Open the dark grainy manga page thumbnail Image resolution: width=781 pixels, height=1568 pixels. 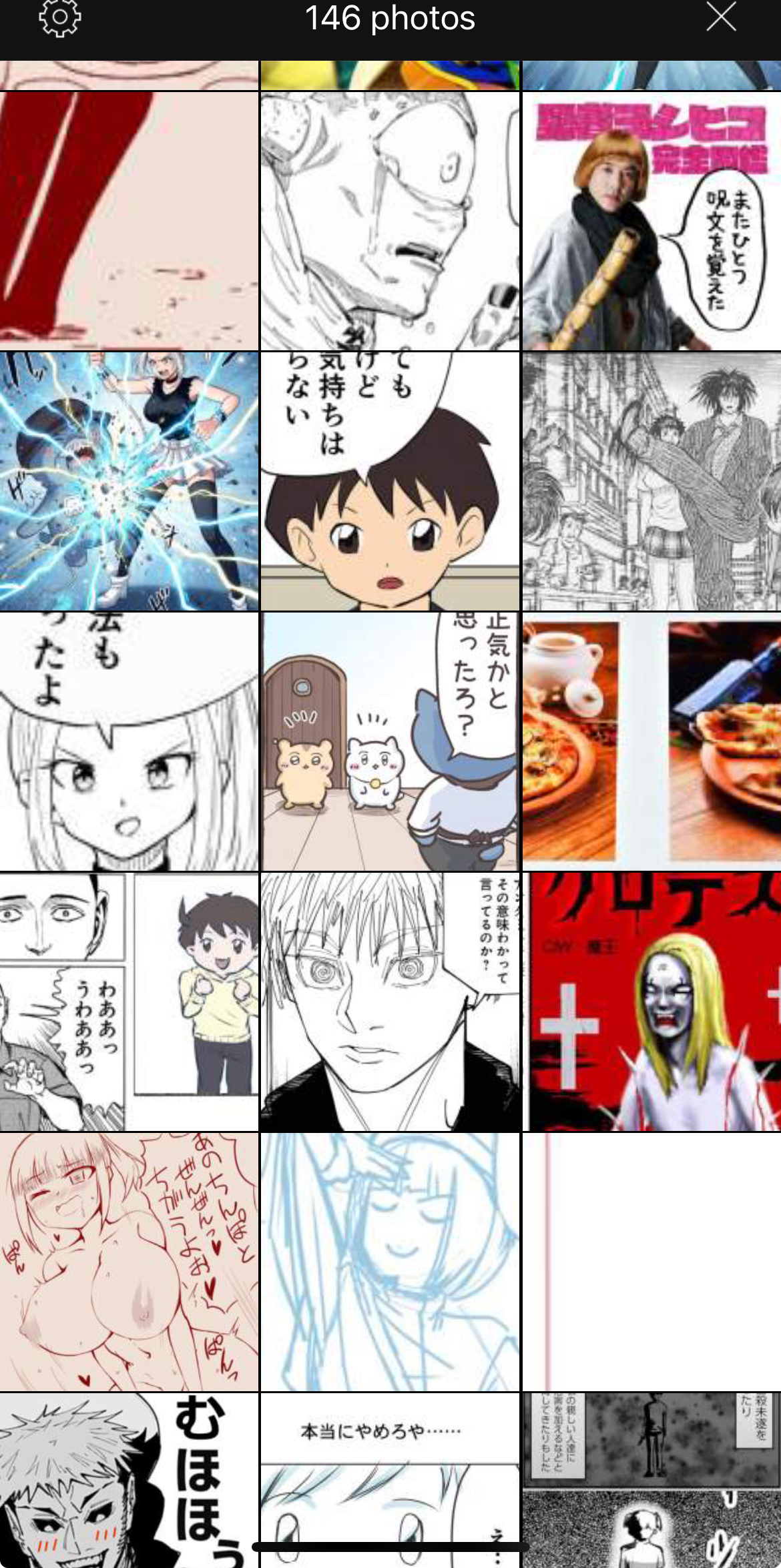651,1478
